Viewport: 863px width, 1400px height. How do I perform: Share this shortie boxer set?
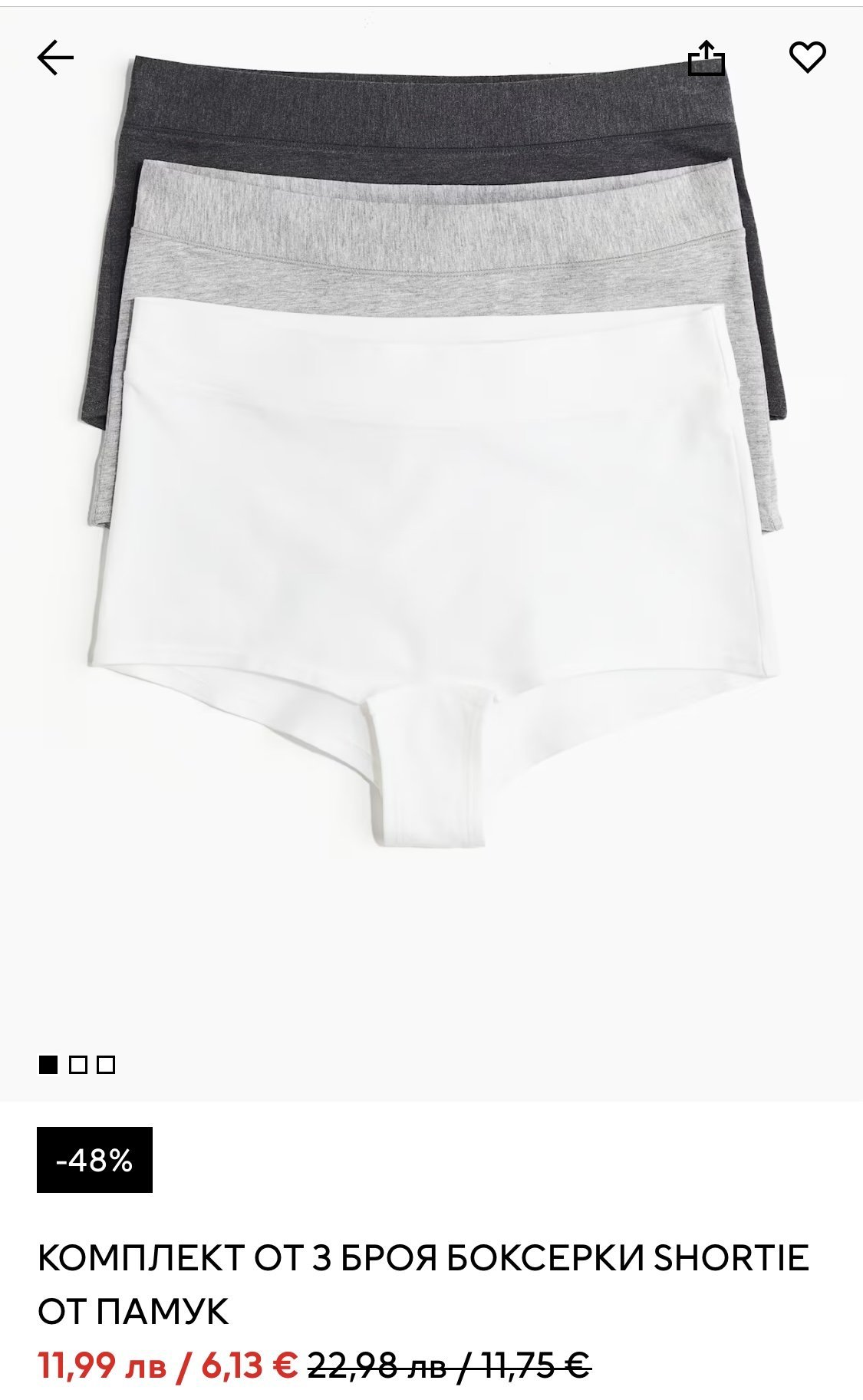click(706, 58)
